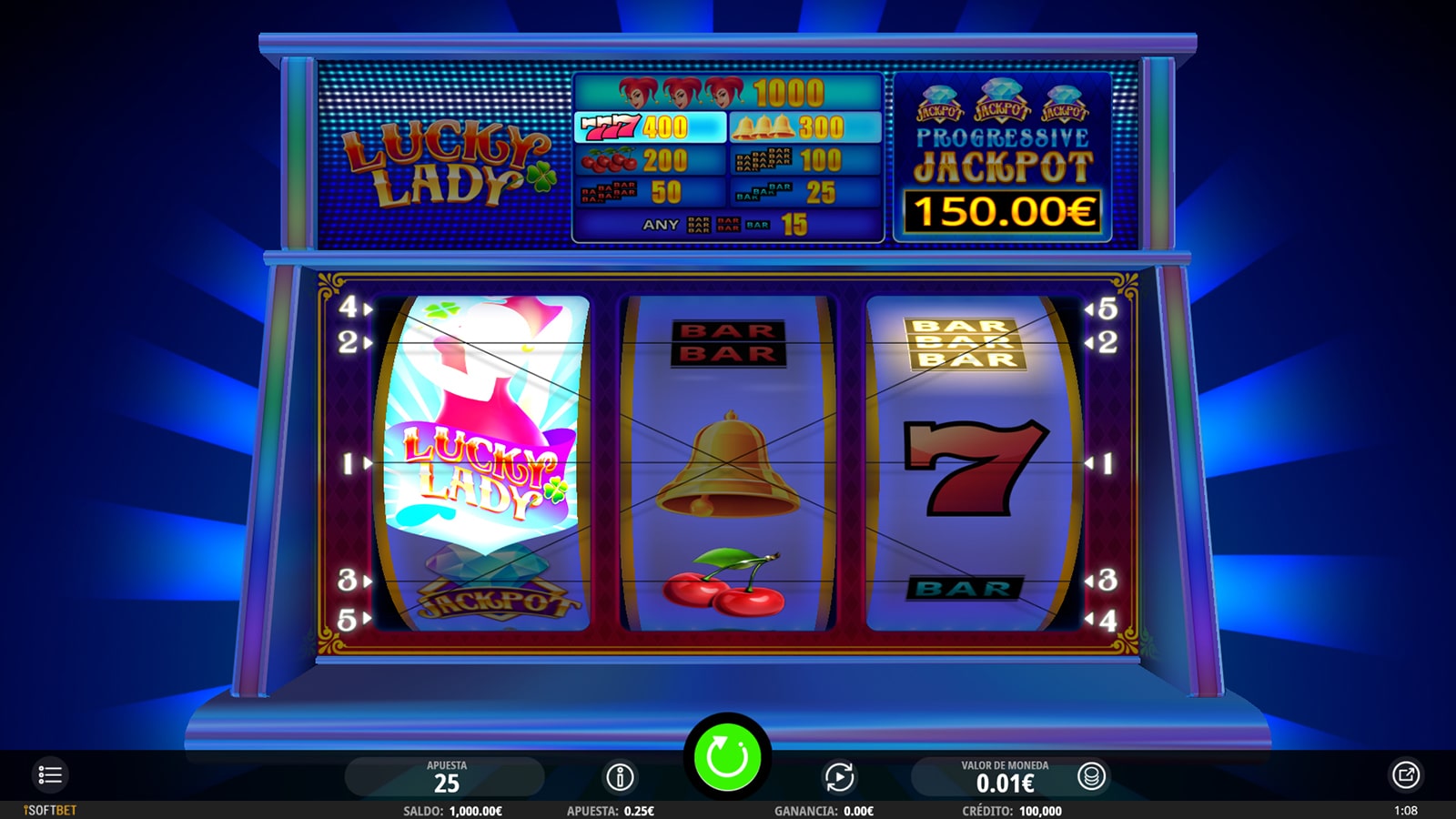Spin the reels with the green button
1456x819 pixels.
tap(727, 757)
